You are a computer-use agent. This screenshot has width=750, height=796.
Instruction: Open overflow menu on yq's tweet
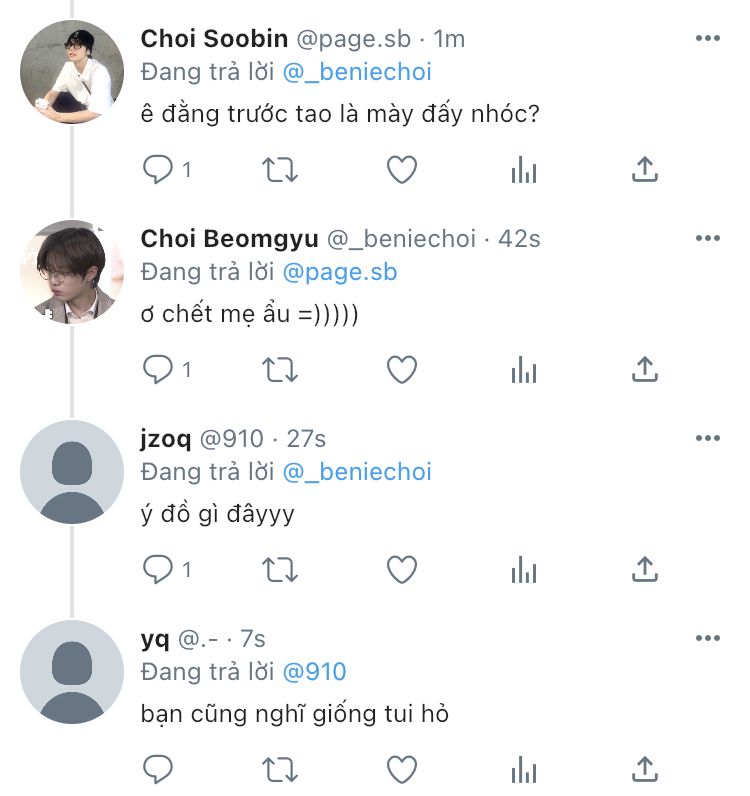pyautogui.click(x=708, y=638)
